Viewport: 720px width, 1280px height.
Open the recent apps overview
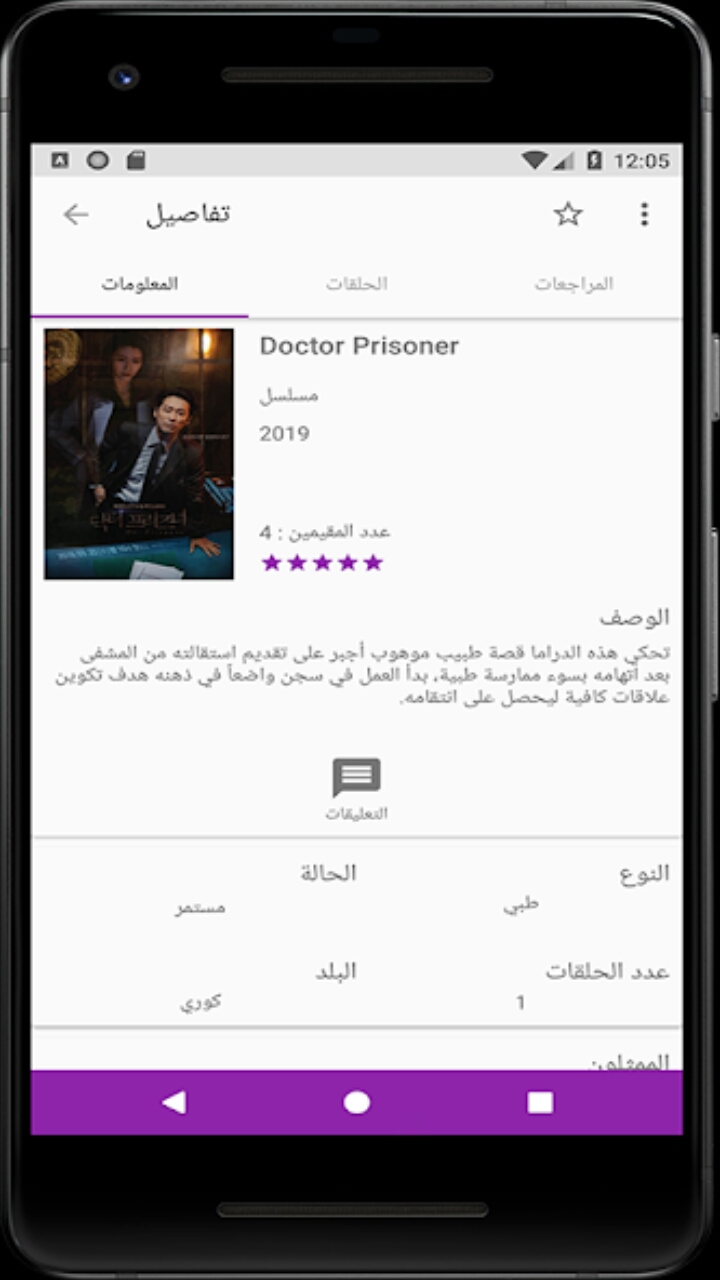click(x=540, y=1102)
